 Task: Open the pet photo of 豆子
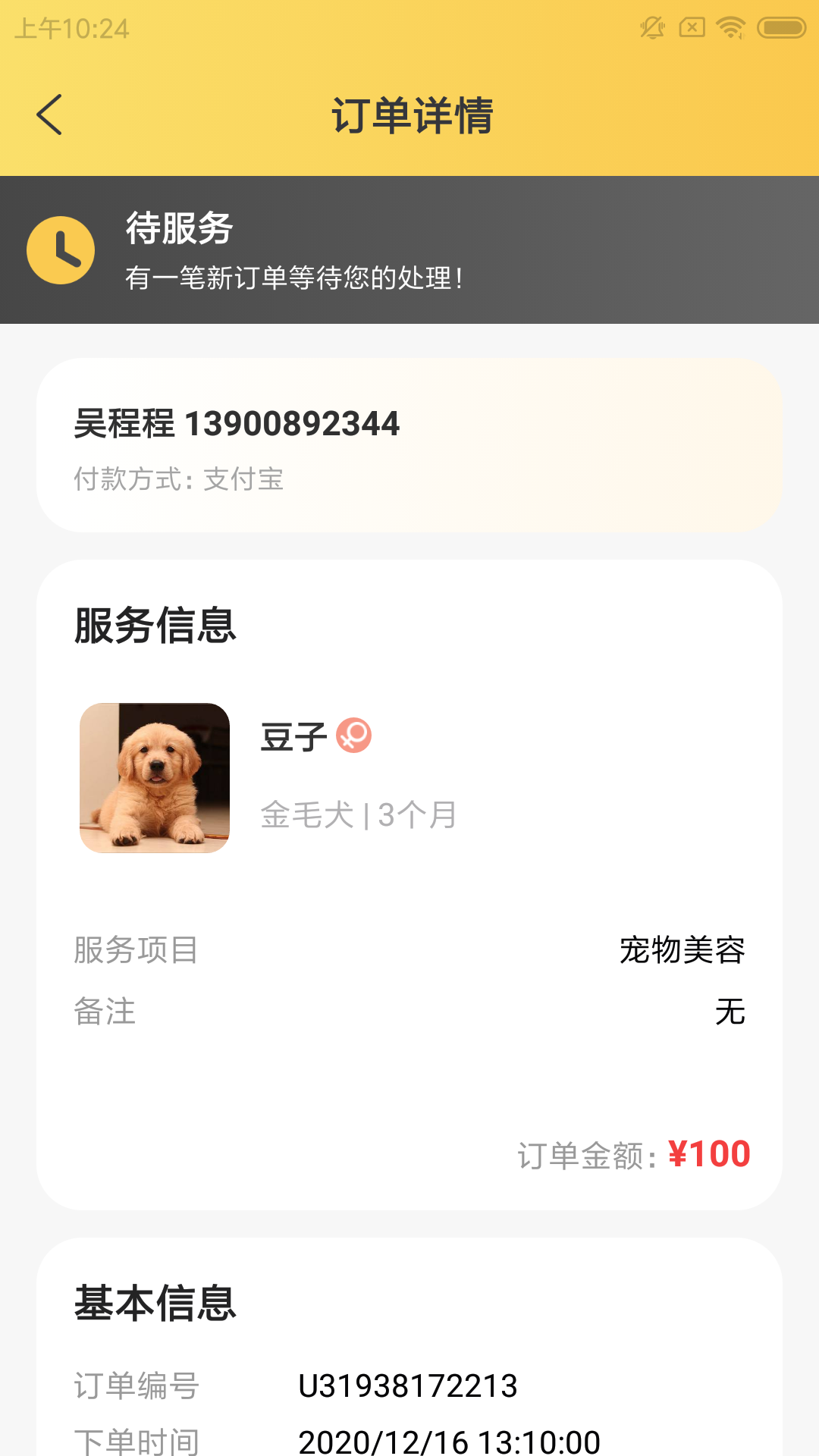[155, 775]
